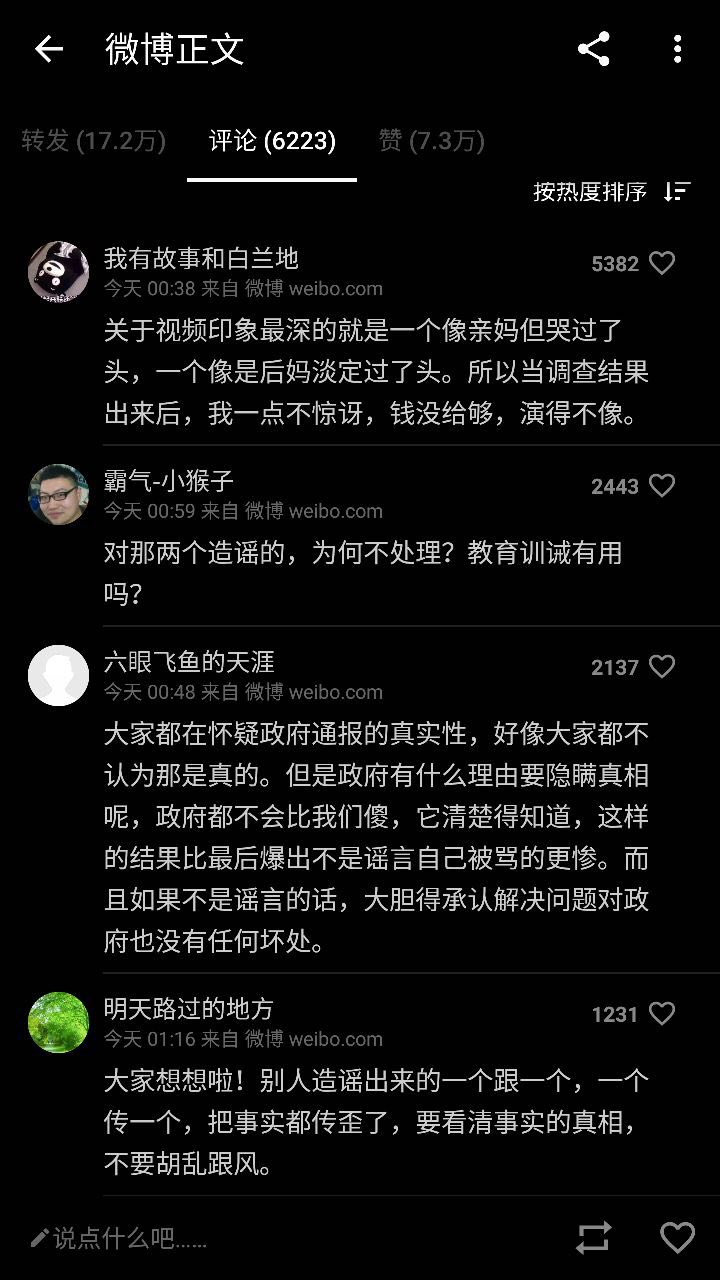Share this Weibo post
Screen dimensions: 720x1280
(593, 49)
